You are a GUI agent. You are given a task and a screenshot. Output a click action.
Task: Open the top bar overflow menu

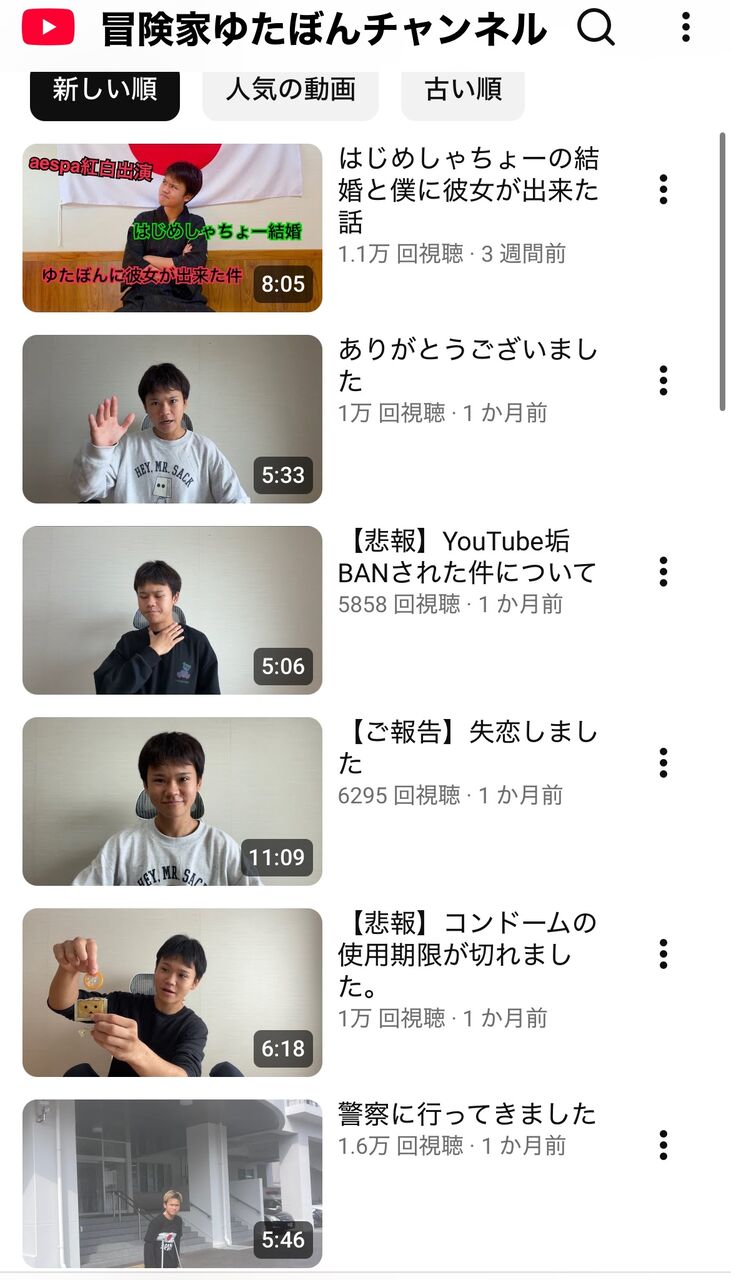click(x=685, y=28)
